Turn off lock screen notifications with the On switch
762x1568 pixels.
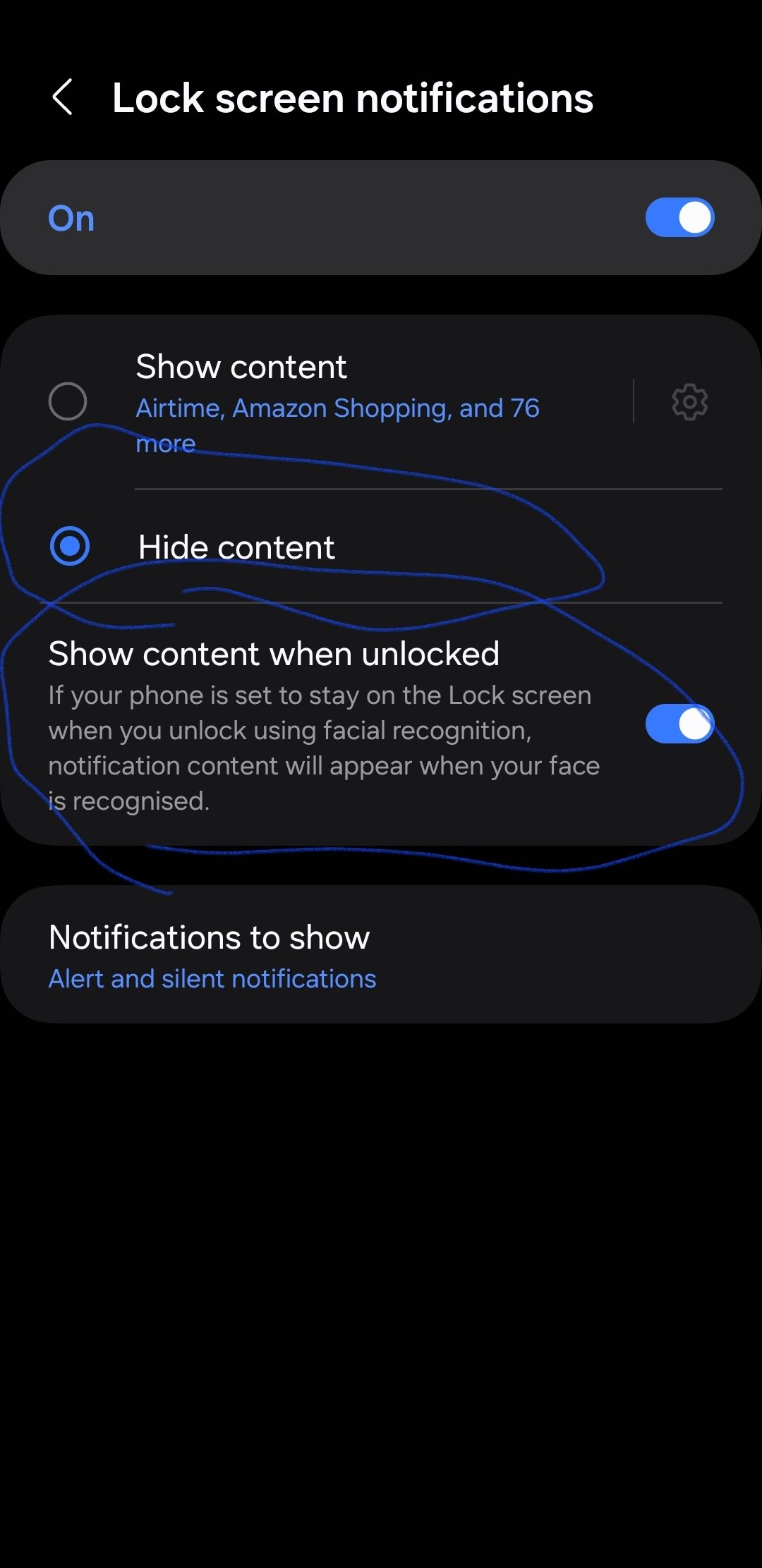point(679,217)
